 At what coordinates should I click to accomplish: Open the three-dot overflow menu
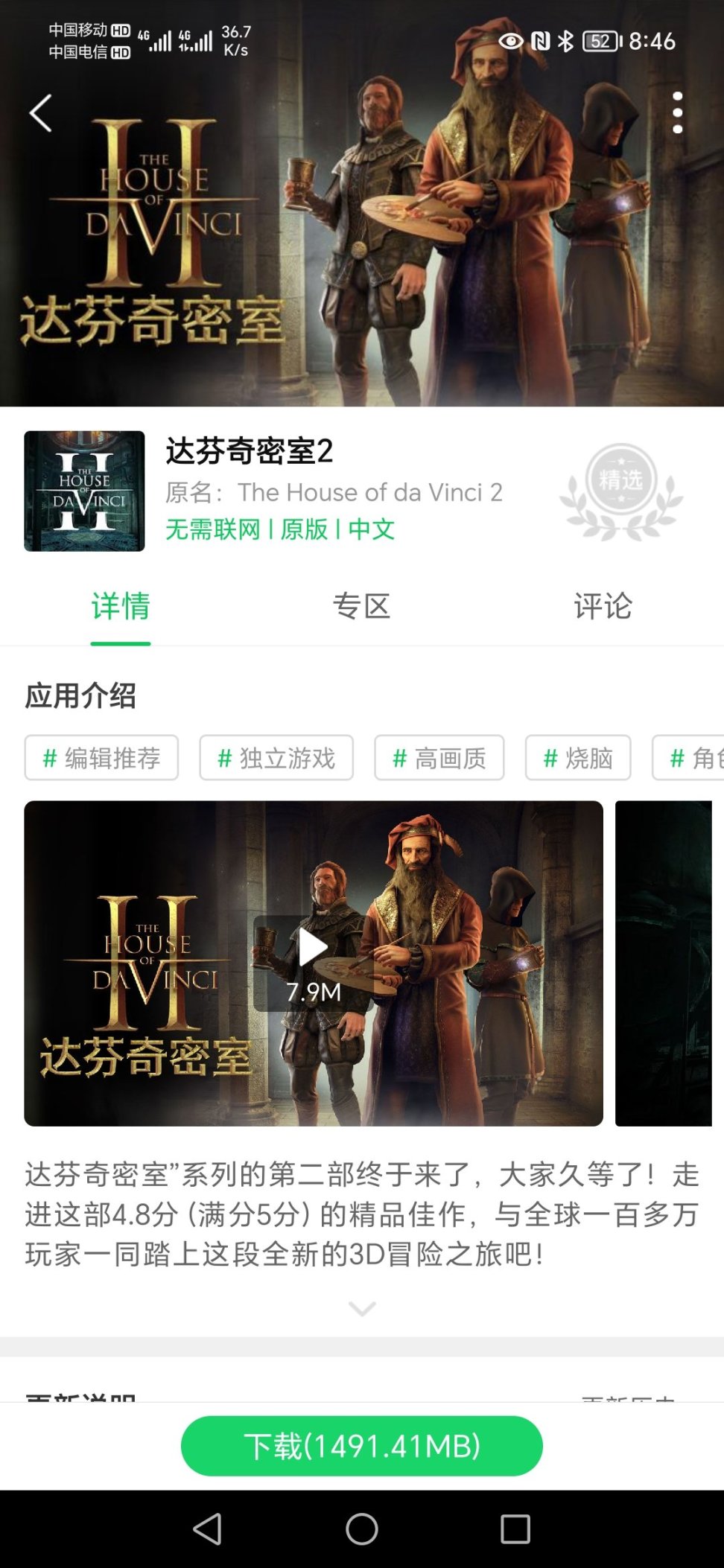click(x=677, y=113)
